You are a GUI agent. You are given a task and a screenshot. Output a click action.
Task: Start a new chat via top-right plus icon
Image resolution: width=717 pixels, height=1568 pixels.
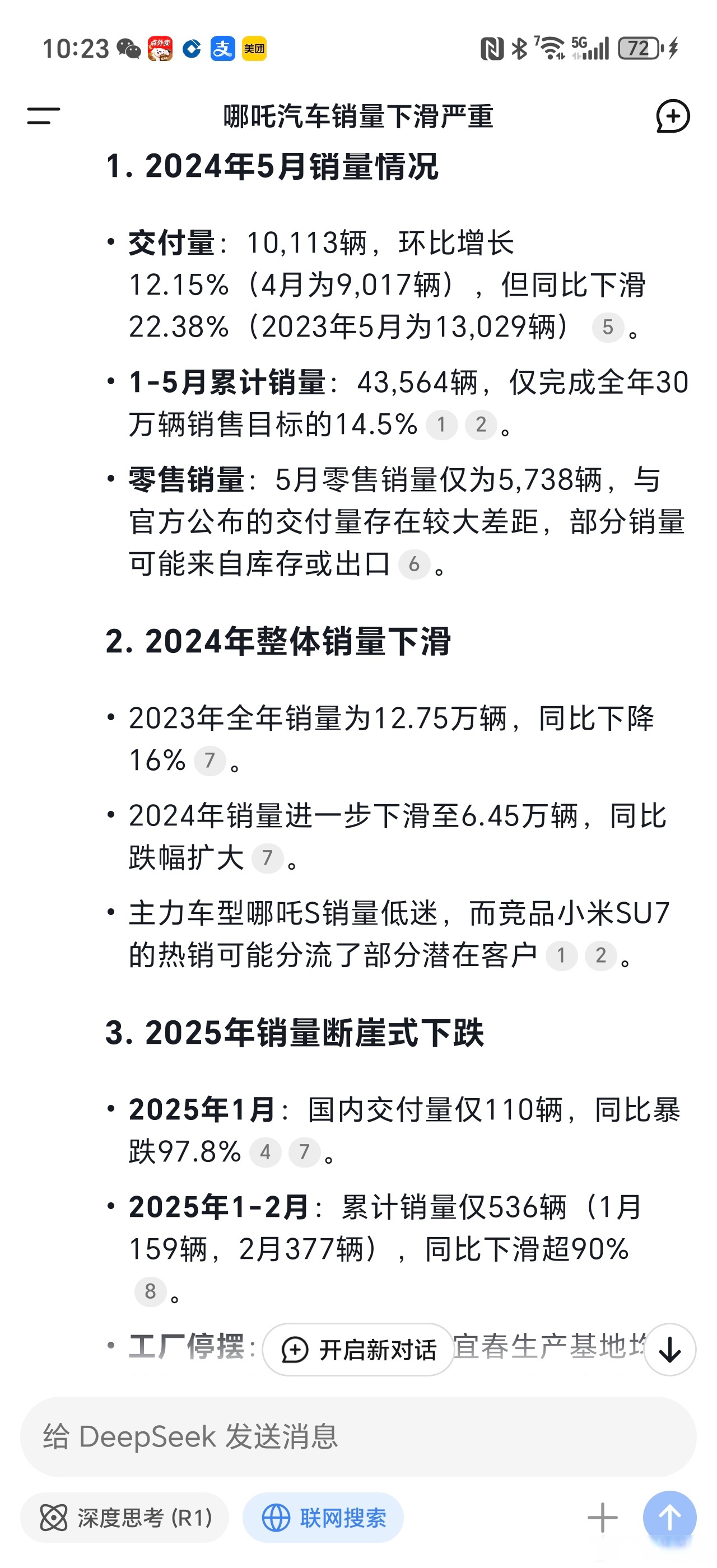672,118
